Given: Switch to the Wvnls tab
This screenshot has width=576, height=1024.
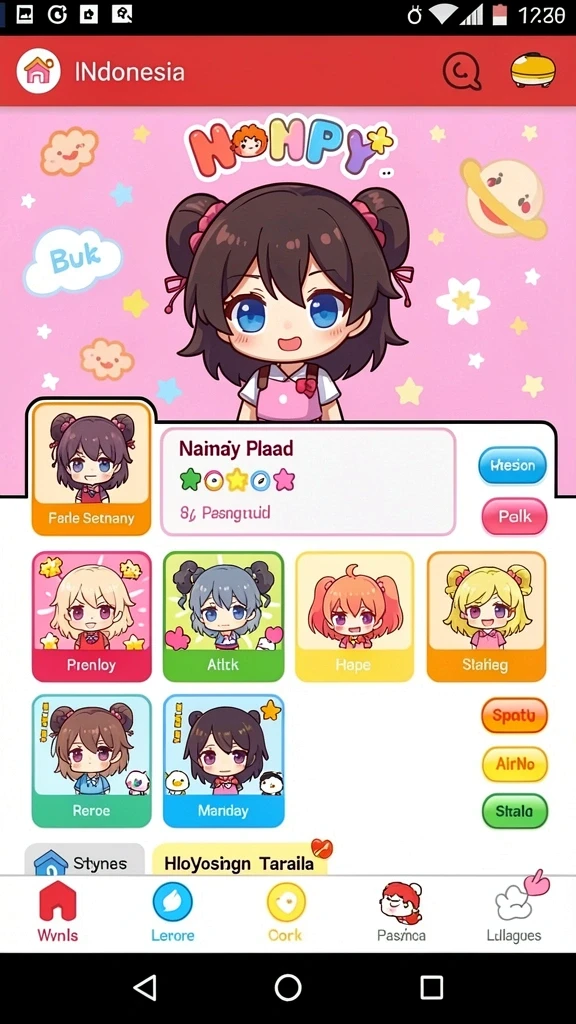Looking at the screenshot, I should point(57,913).
